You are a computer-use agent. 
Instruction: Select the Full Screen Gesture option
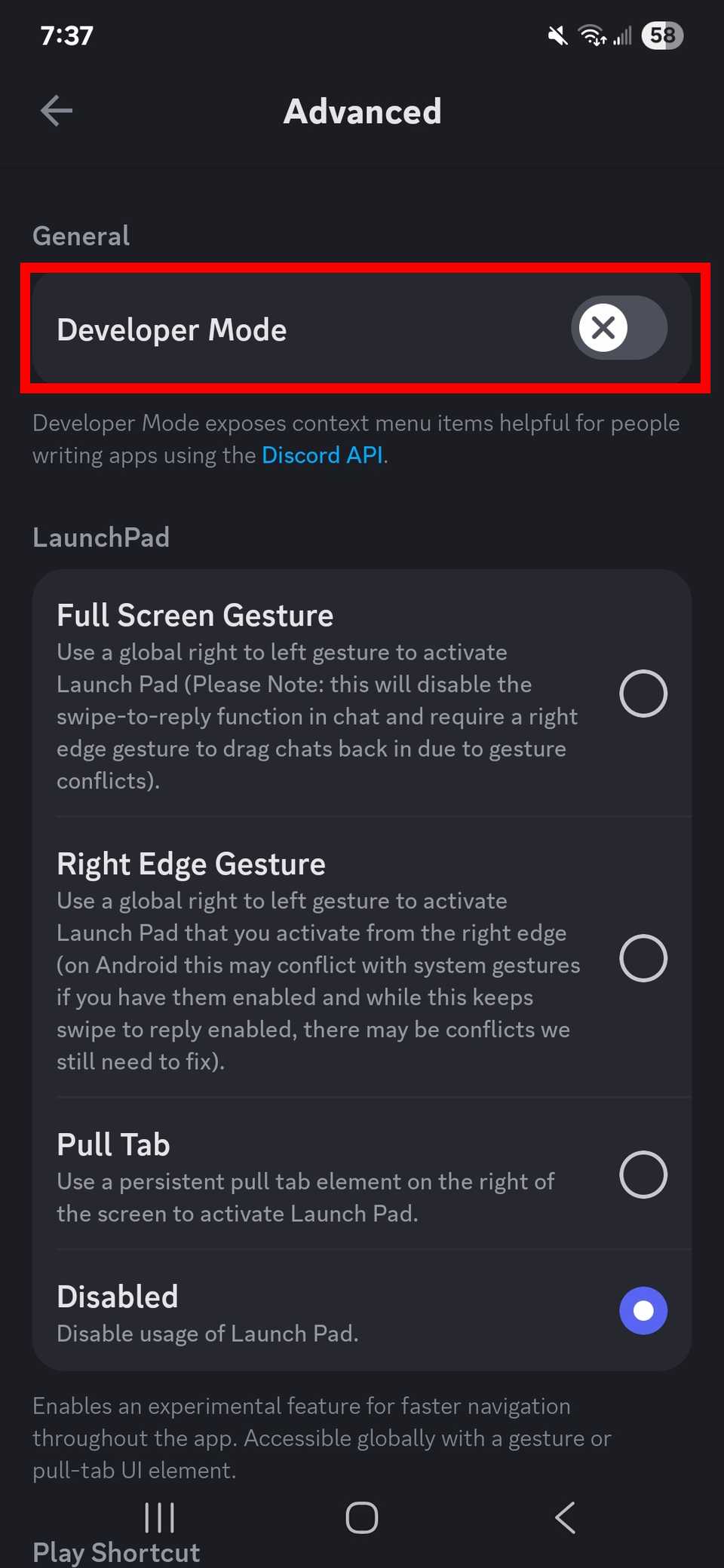point(643,694)
